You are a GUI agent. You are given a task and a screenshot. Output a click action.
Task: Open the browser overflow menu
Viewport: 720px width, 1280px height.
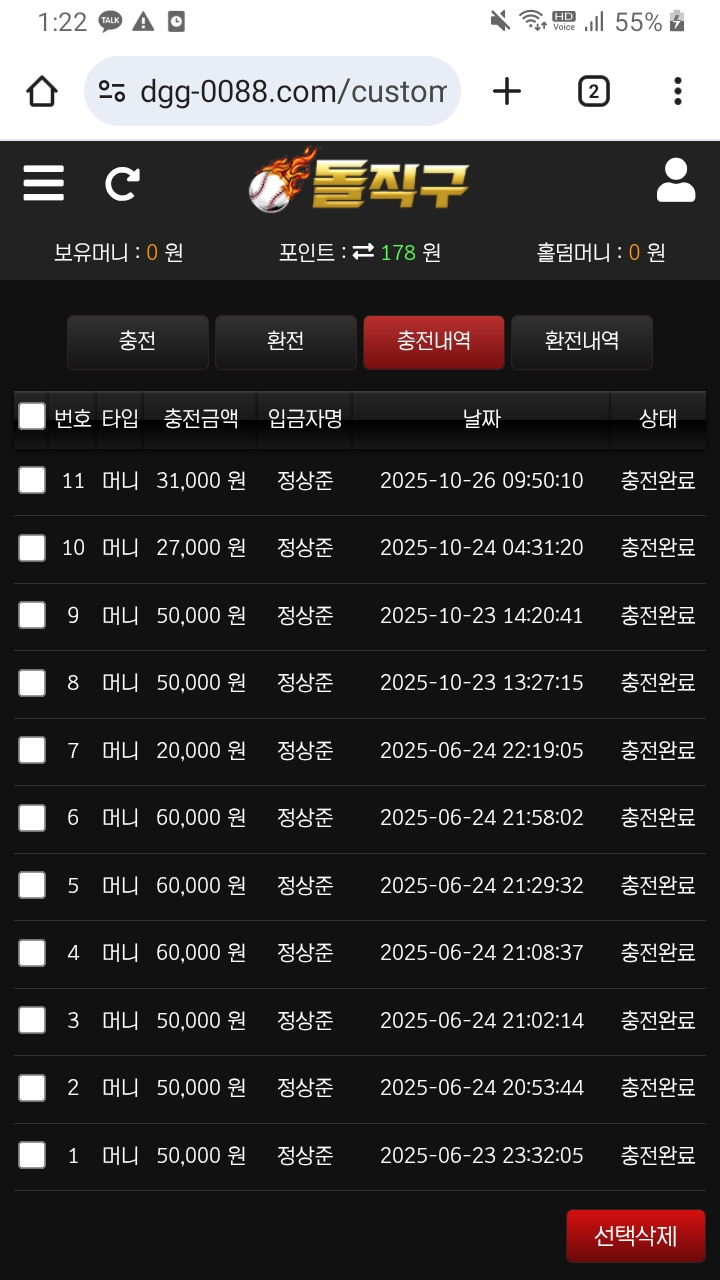pos(677,92)
